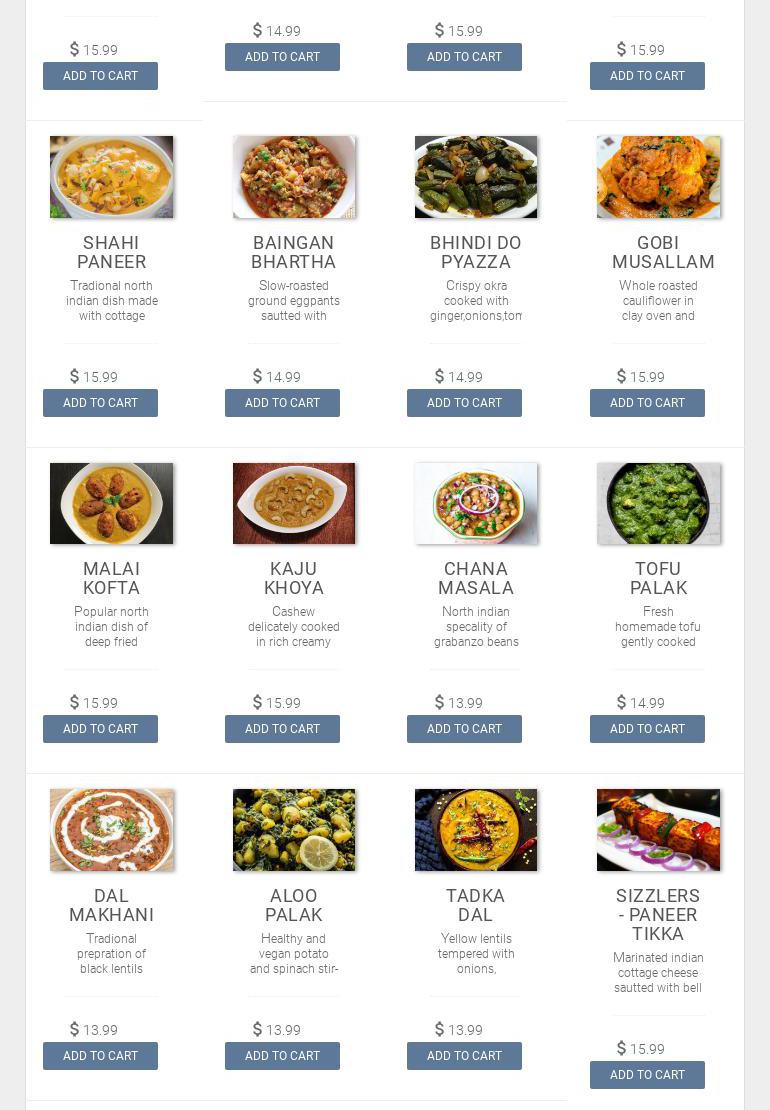View the Tadka Dal dish photo
The height and width of the screenshot is (1110, 770).
pyautogui.click(x=476, y=830)
